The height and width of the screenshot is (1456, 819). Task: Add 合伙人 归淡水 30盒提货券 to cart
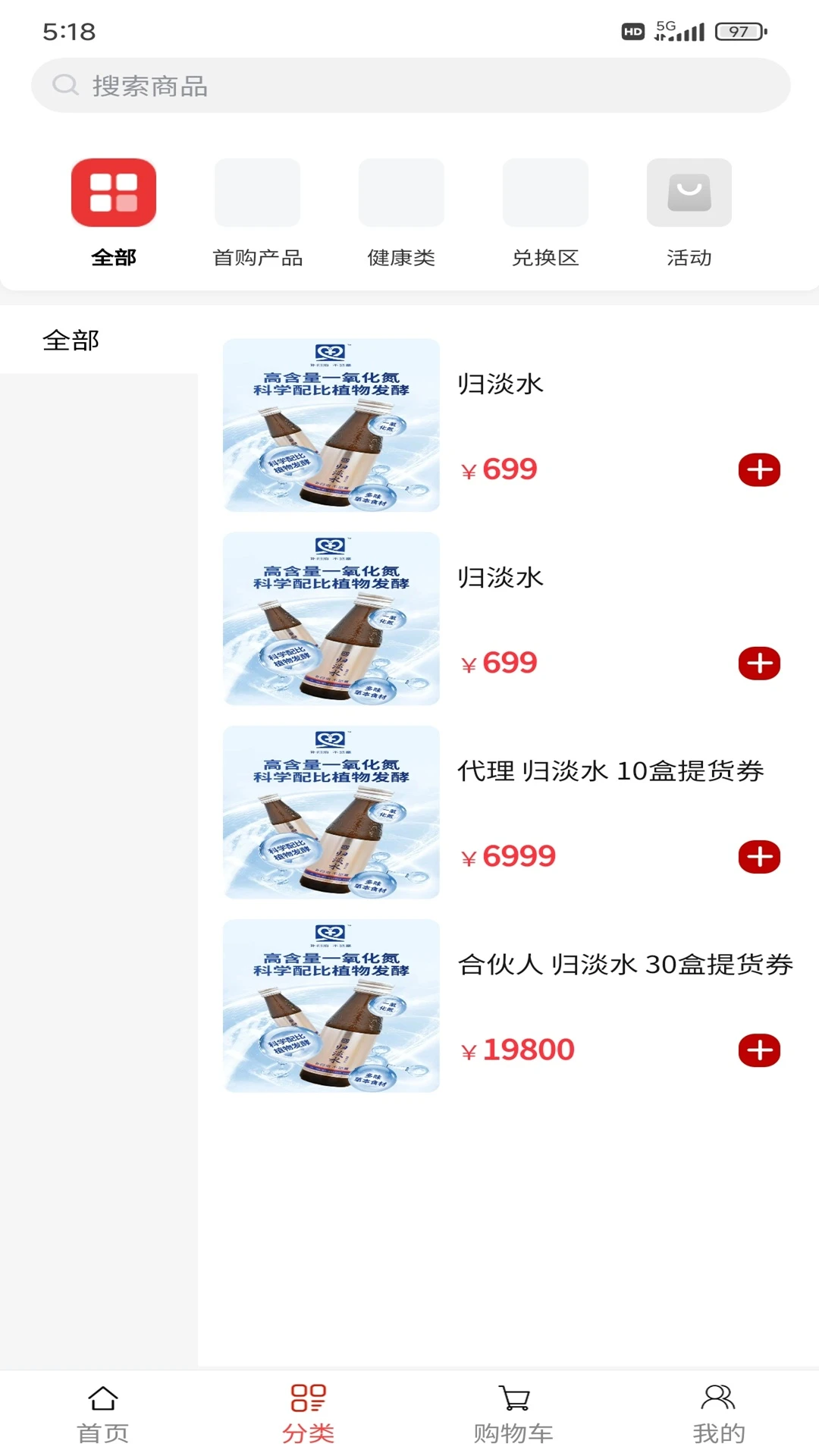(x=759, y=1050)
